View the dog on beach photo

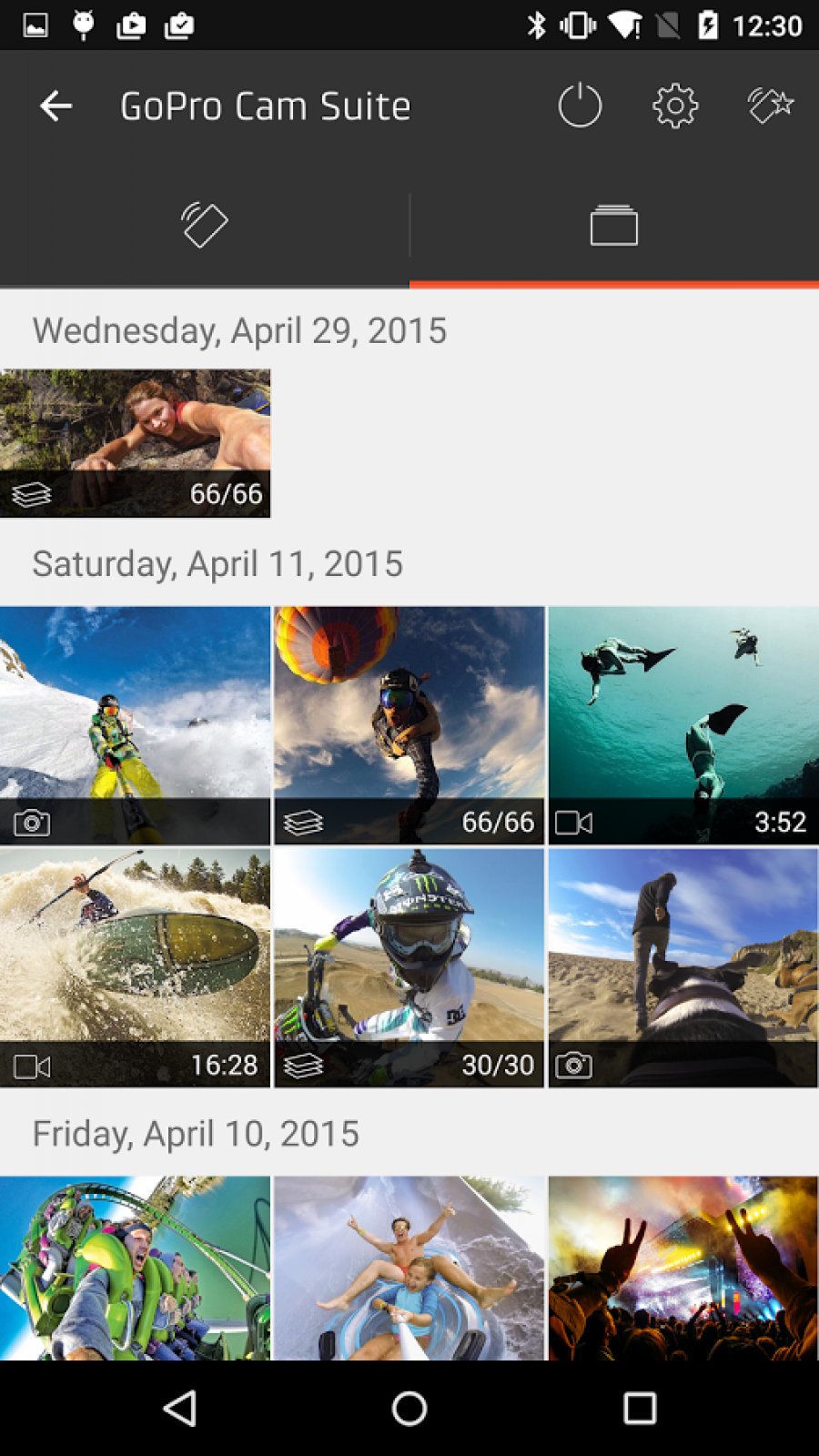pyautogui.click(x=683, y=967)
